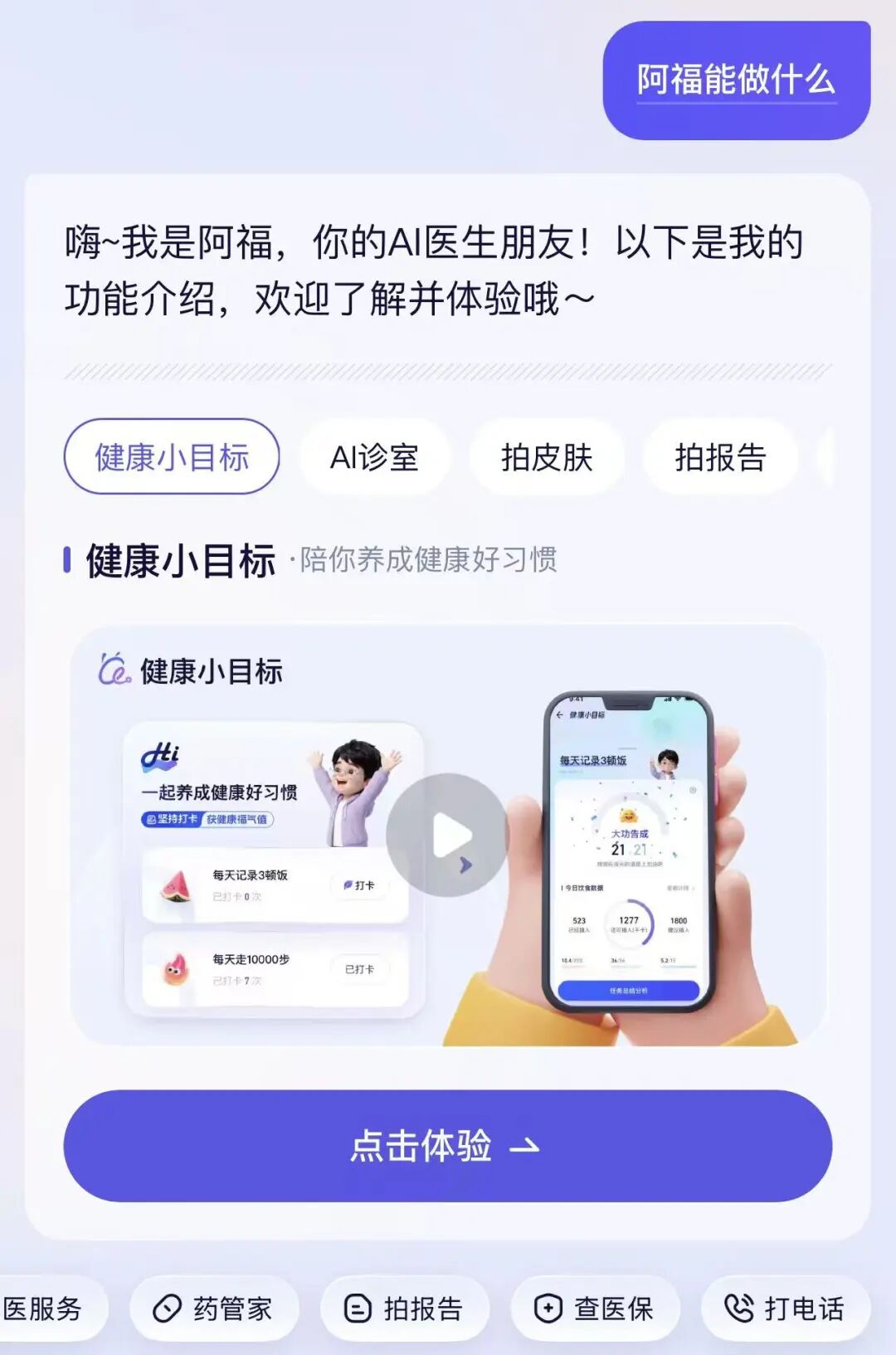Screen dimensions: 896x1355
Task: Switch to the AI诊室 tab
Action: [374, 457]
